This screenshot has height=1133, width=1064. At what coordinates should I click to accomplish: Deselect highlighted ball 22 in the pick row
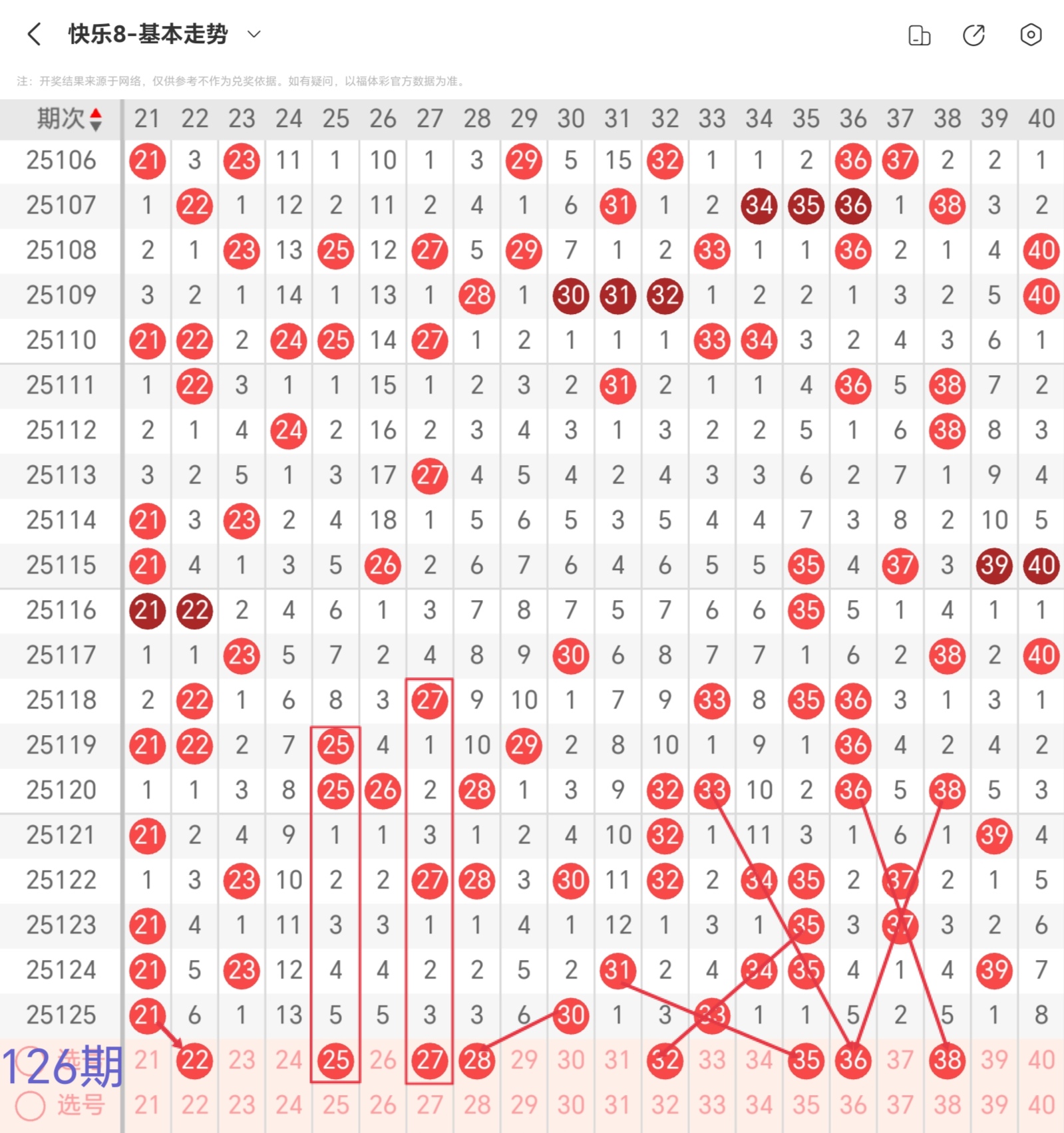pos(194,1060)
